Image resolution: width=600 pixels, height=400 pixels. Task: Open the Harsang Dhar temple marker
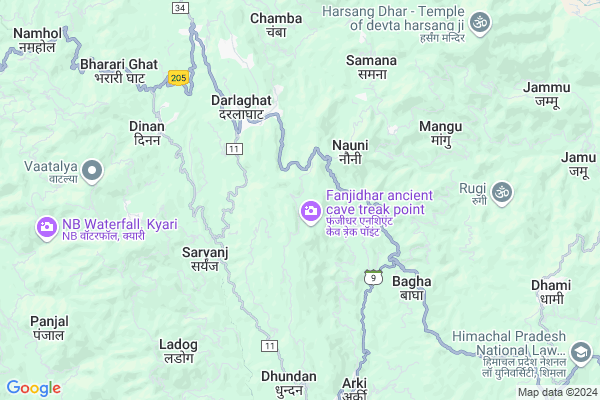click(x=480, y=20)
